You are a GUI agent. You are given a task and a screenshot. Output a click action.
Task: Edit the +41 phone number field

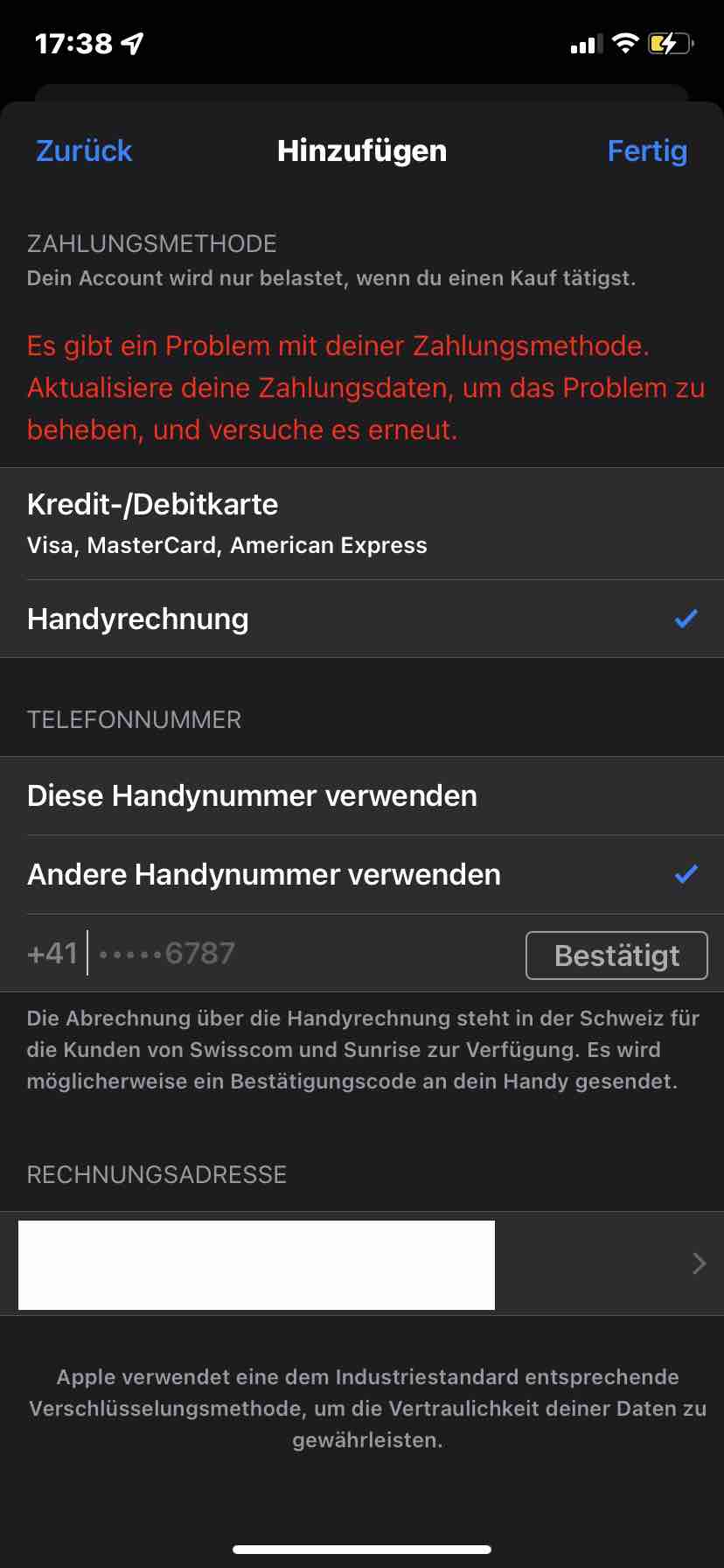click(297, 954)
